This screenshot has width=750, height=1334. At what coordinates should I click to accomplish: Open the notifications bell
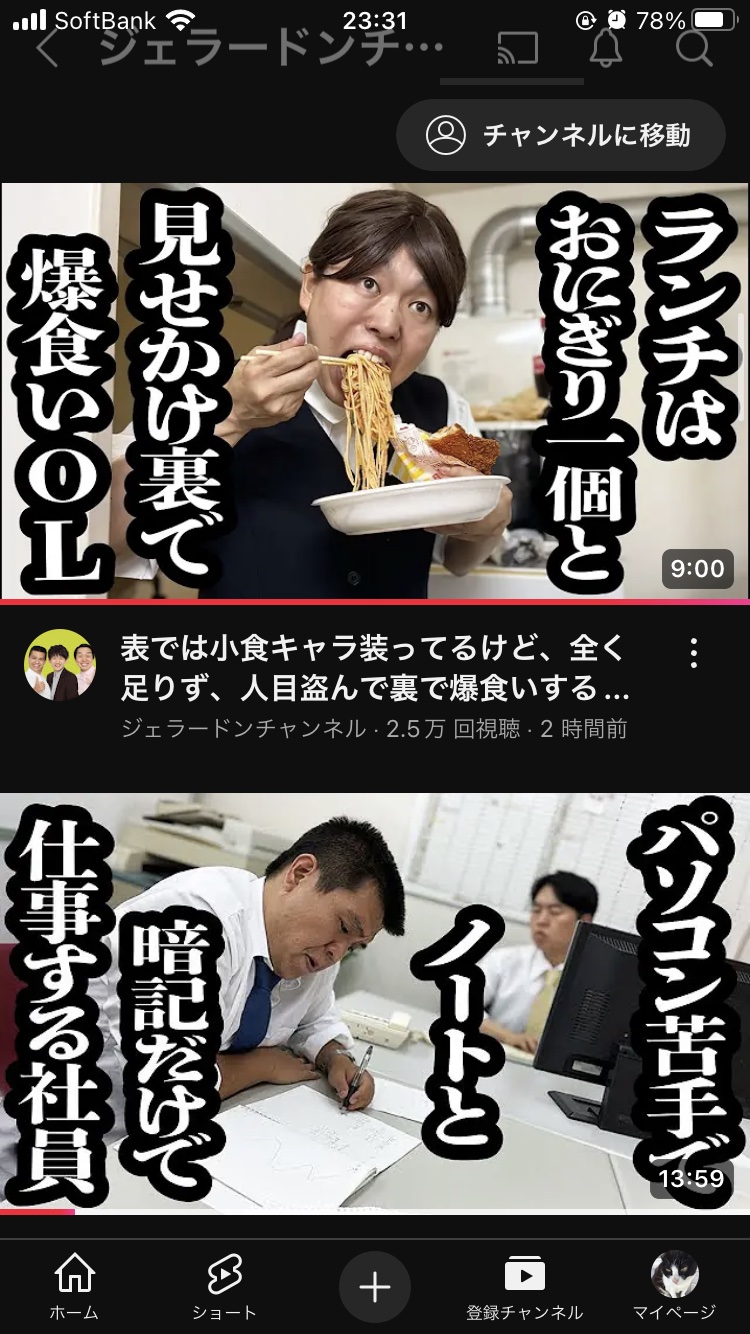pyautogui.click(x=605, y=49)
